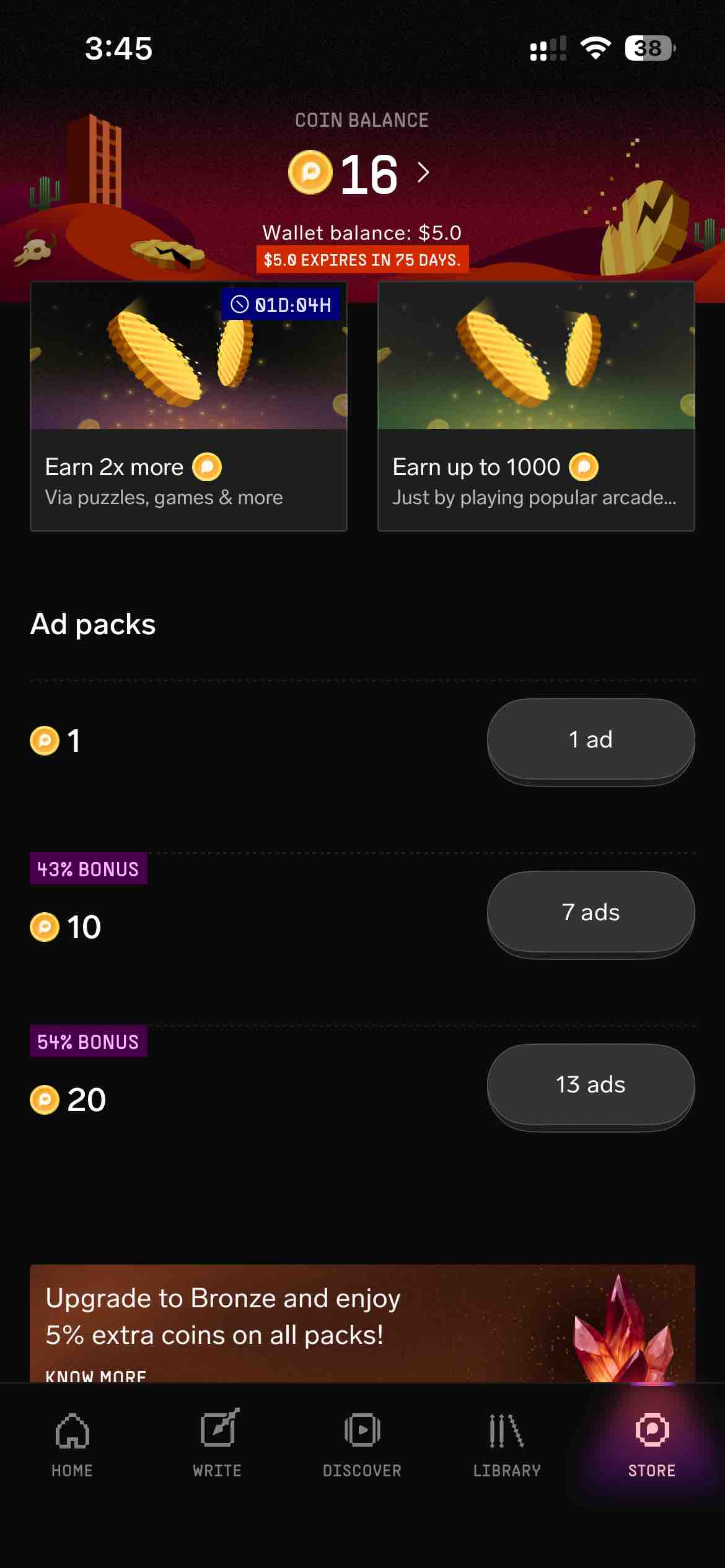This screenshot has height=1568, width=725.
Task: Open the 'Earn 2x more' promo card
Action: pos(188,406)
